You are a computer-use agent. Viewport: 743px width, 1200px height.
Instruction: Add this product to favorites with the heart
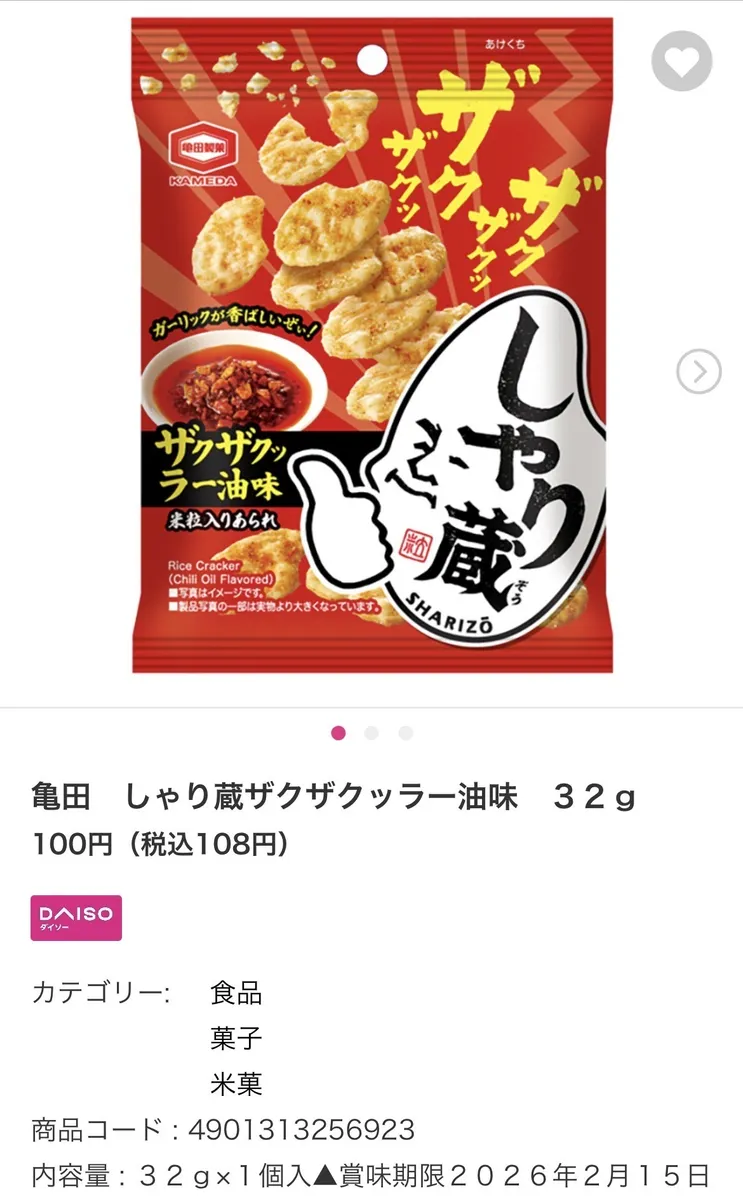[x=682, y=62]
